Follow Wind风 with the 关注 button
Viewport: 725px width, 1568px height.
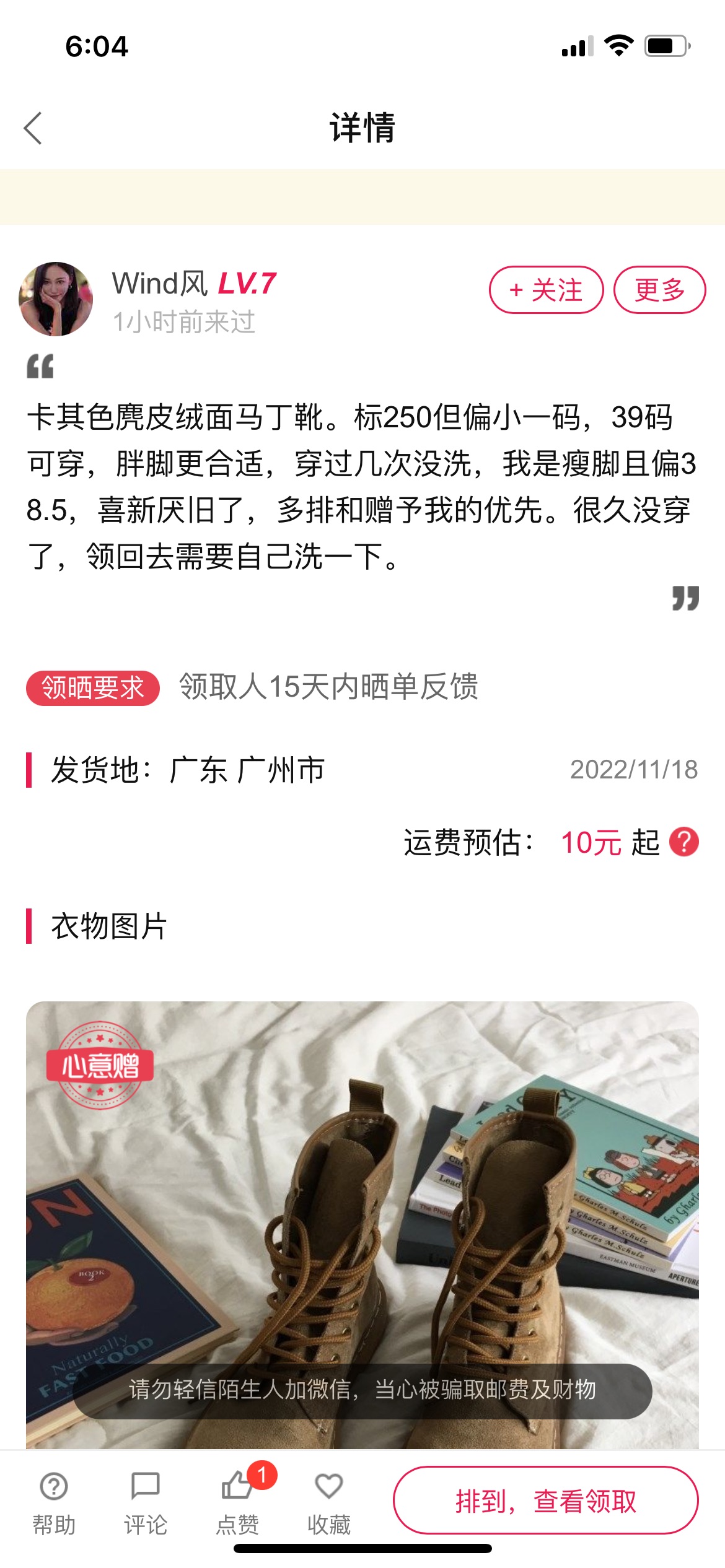point(546,290)
